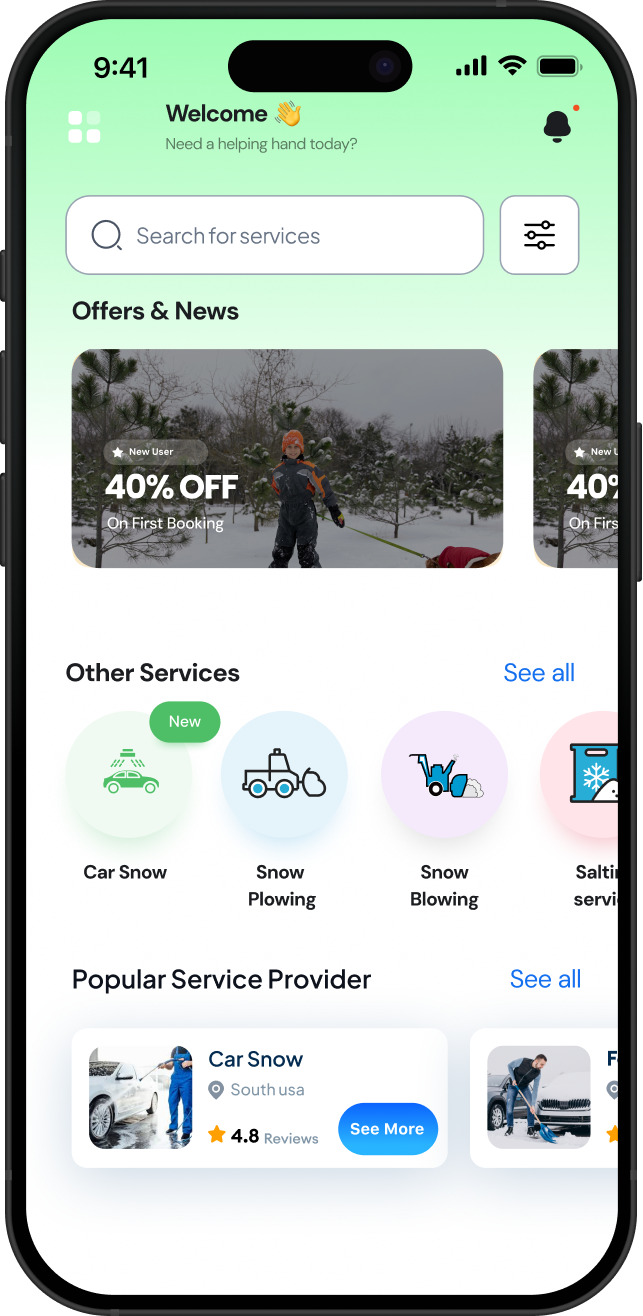See all Other Services
The height and width of the screenshot is (1316, 643).
click(x=539, y=673)
